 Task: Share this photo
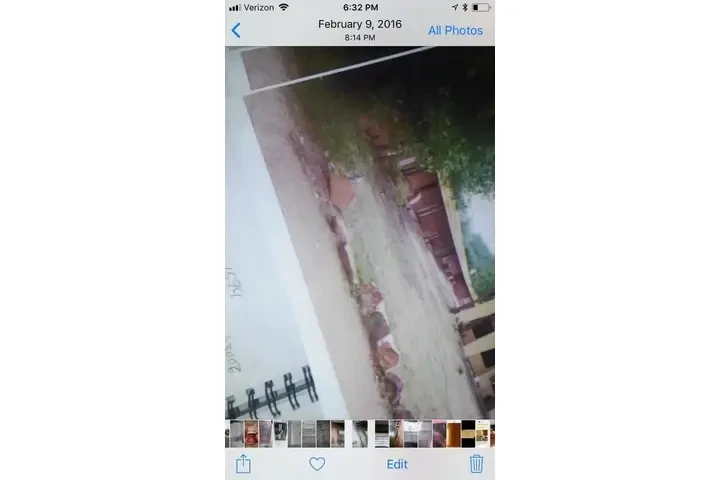(x=243, y=464)
